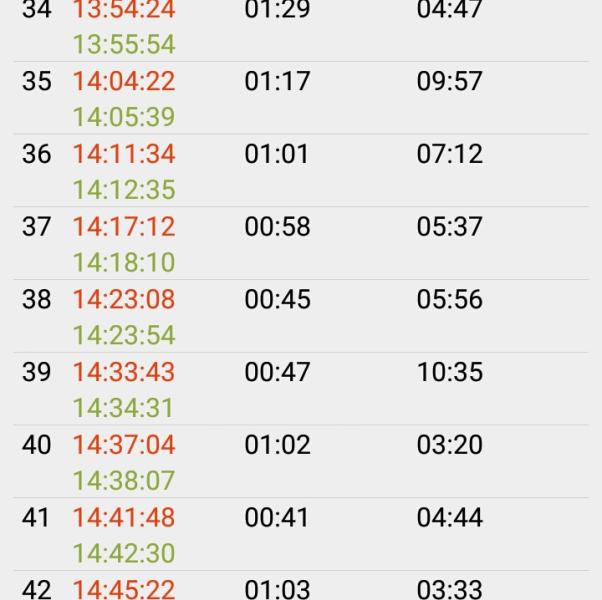Select contraction 38 starting at 14:23:08
The height and width of the screenshot is (600, 602).
tap(300, 316)
